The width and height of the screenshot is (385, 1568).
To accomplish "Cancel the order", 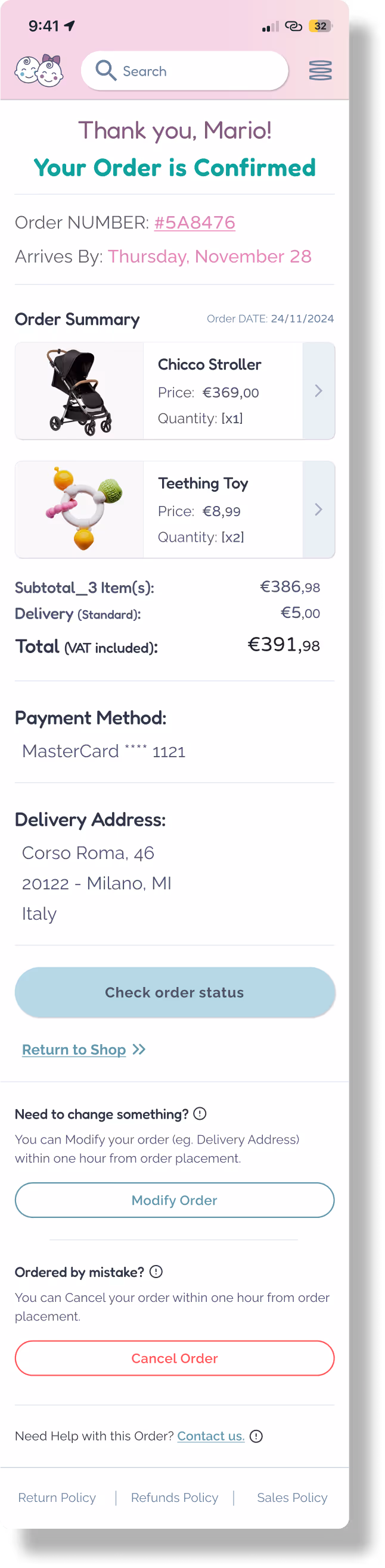I will (175, 1357).
